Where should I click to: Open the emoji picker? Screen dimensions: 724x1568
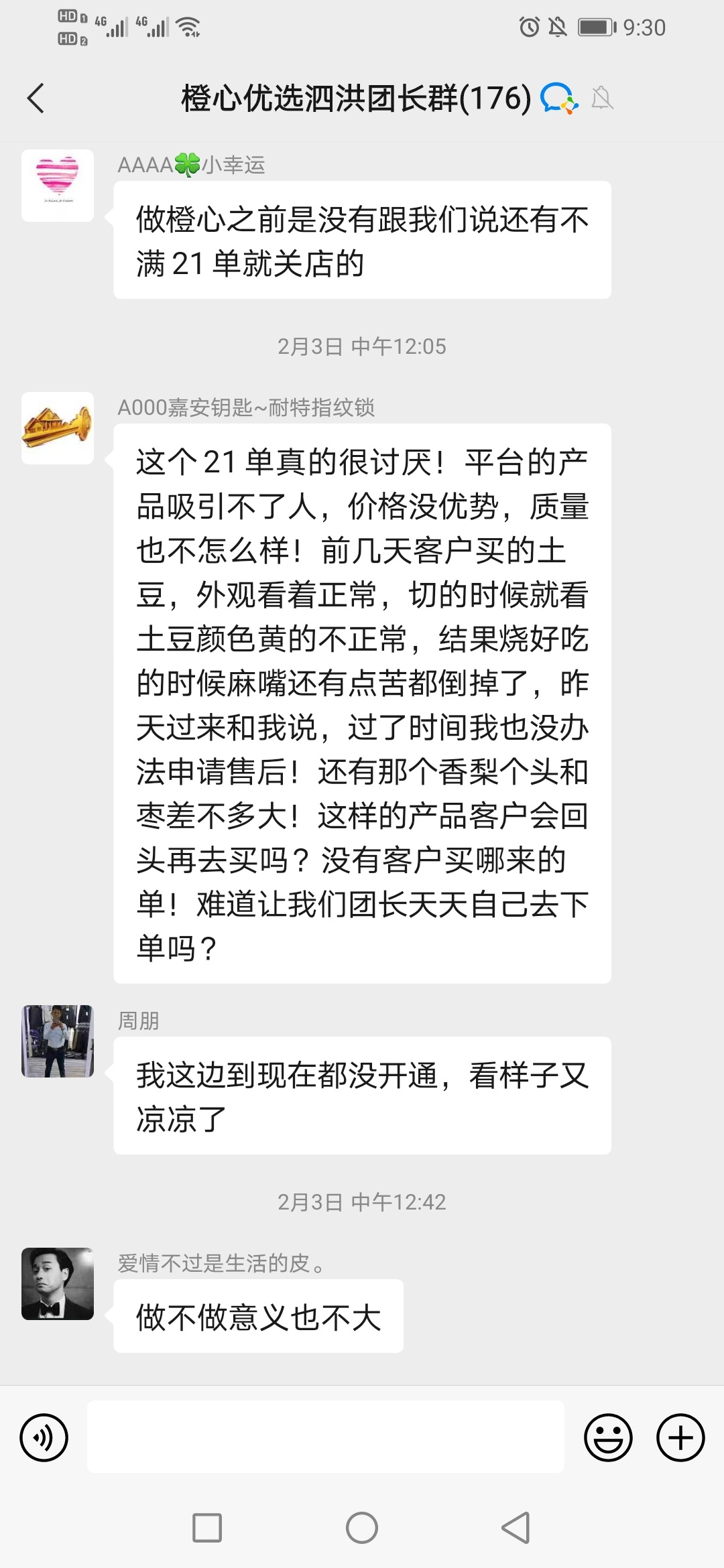click(608, 1437)
